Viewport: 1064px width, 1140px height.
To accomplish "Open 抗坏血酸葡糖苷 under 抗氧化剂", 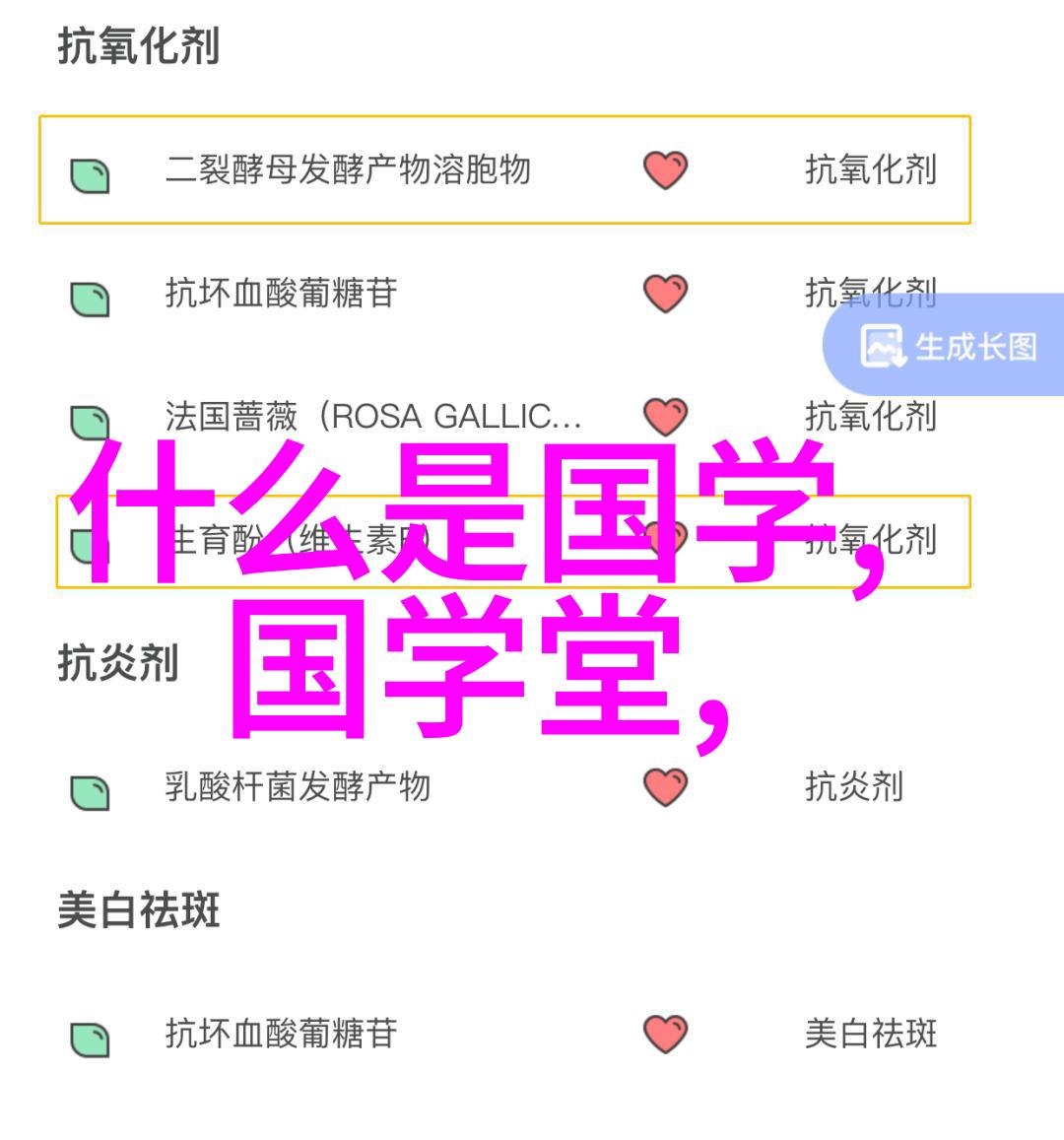I will click(x=281, y=294).
